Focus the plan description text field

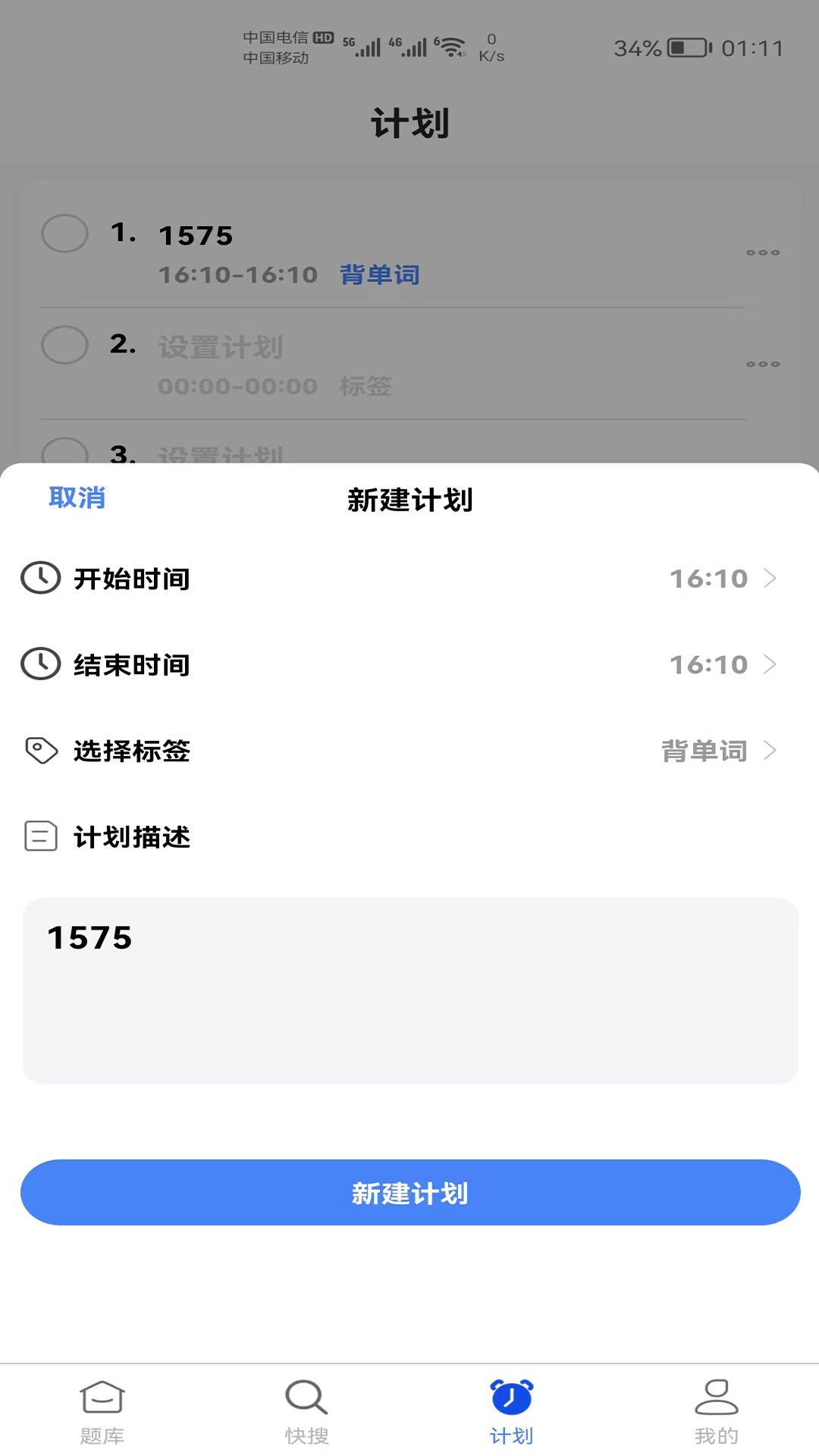(x=409, y=990)
